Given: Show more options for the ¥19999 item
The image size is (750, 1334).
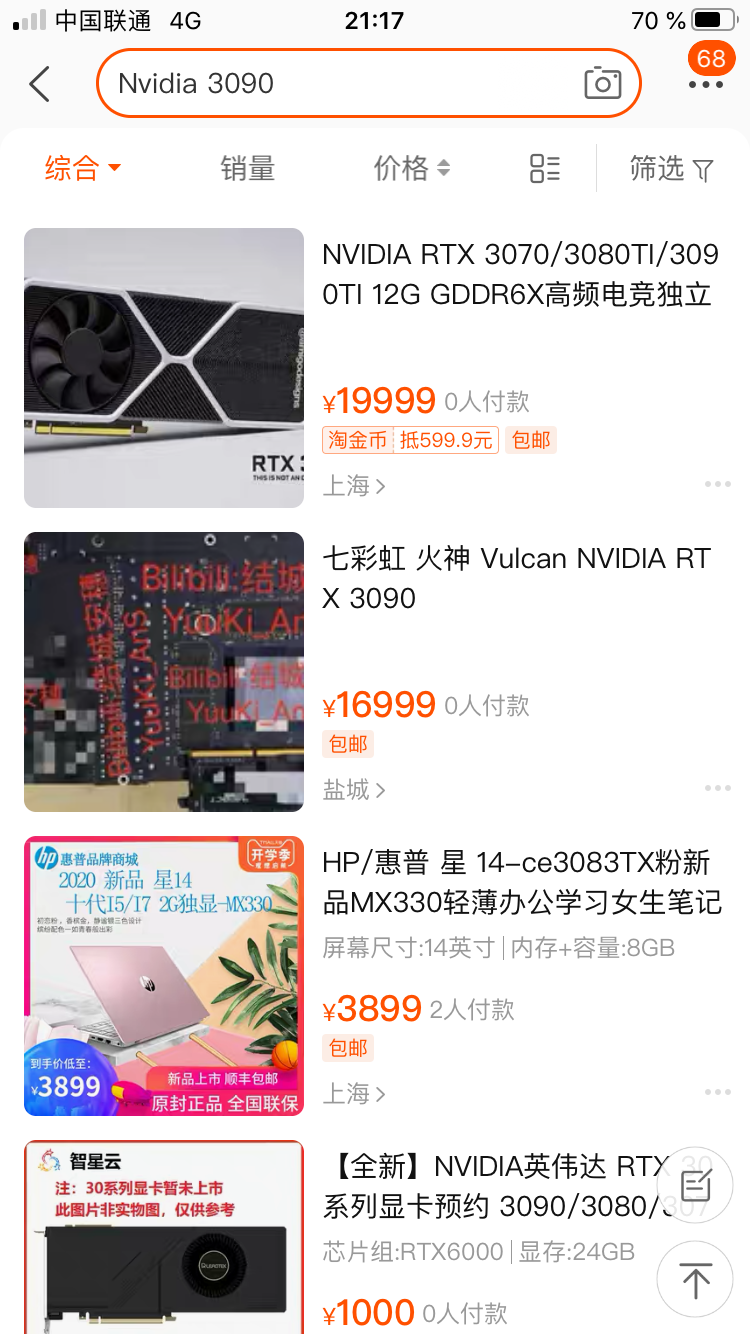Looking at the screenshot, I should tap(717, 485).
